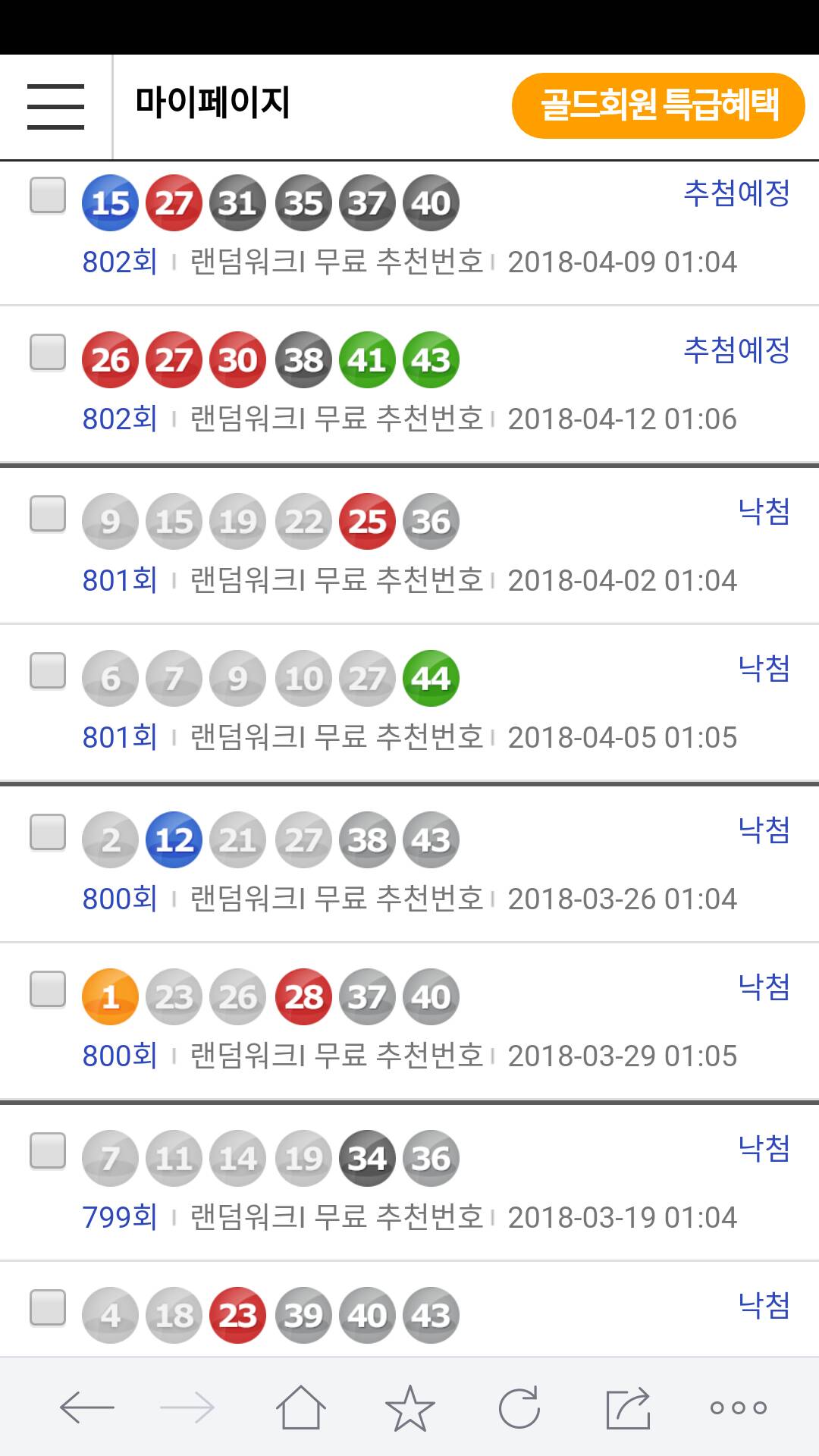Tick the checkbox for 799회 2018-03-19 entry
The height and width of the screenshot is (1456, 819).
pyautogui.click(x=48, y=1151)
